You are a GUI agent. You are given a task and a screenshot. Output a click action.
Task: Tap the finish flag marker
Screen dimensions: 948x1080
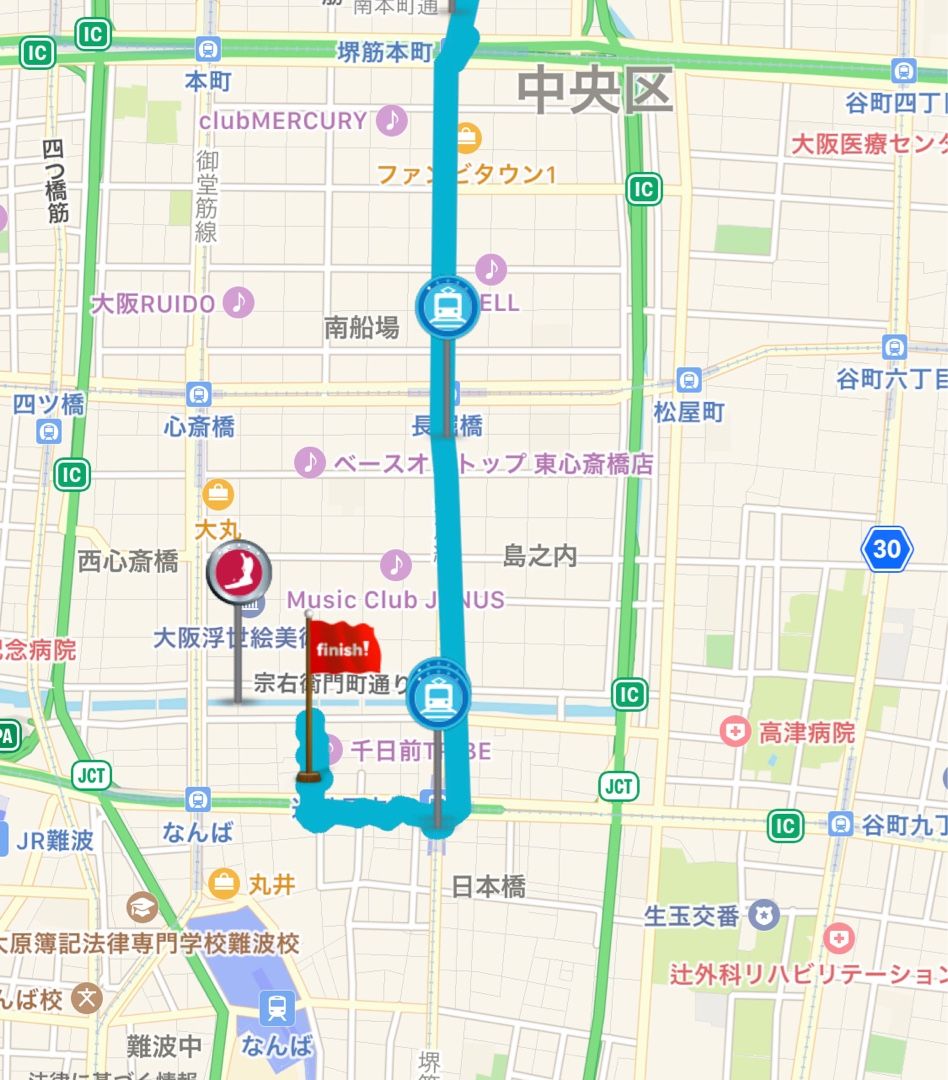click(343, 649)
